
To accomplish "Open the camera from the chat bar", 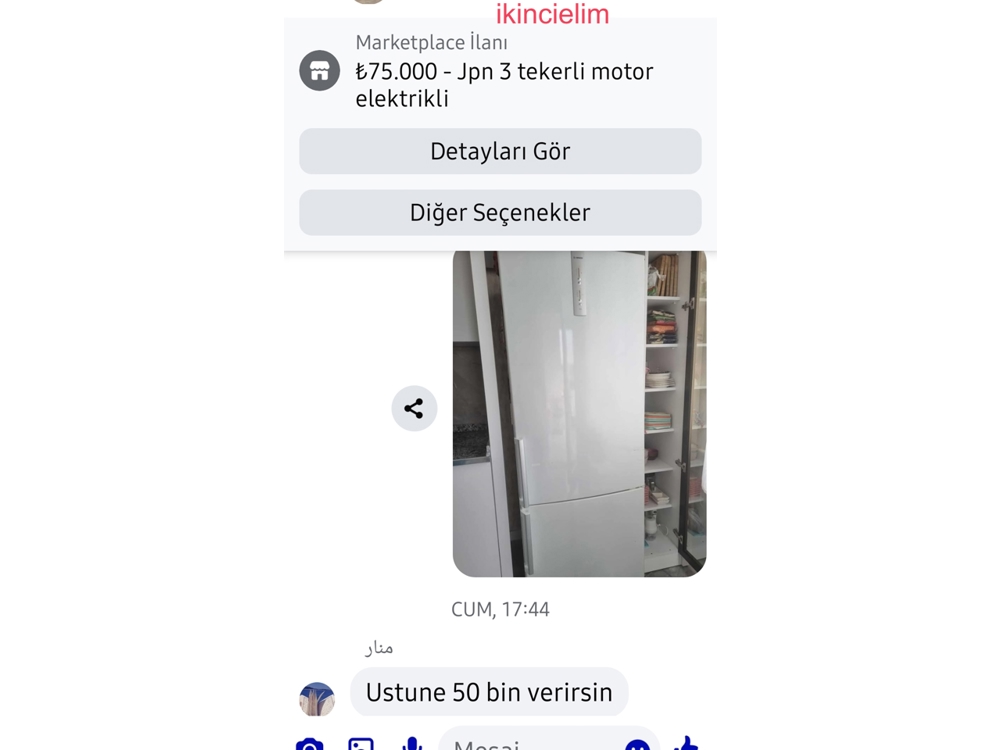I will pos(310,744).
